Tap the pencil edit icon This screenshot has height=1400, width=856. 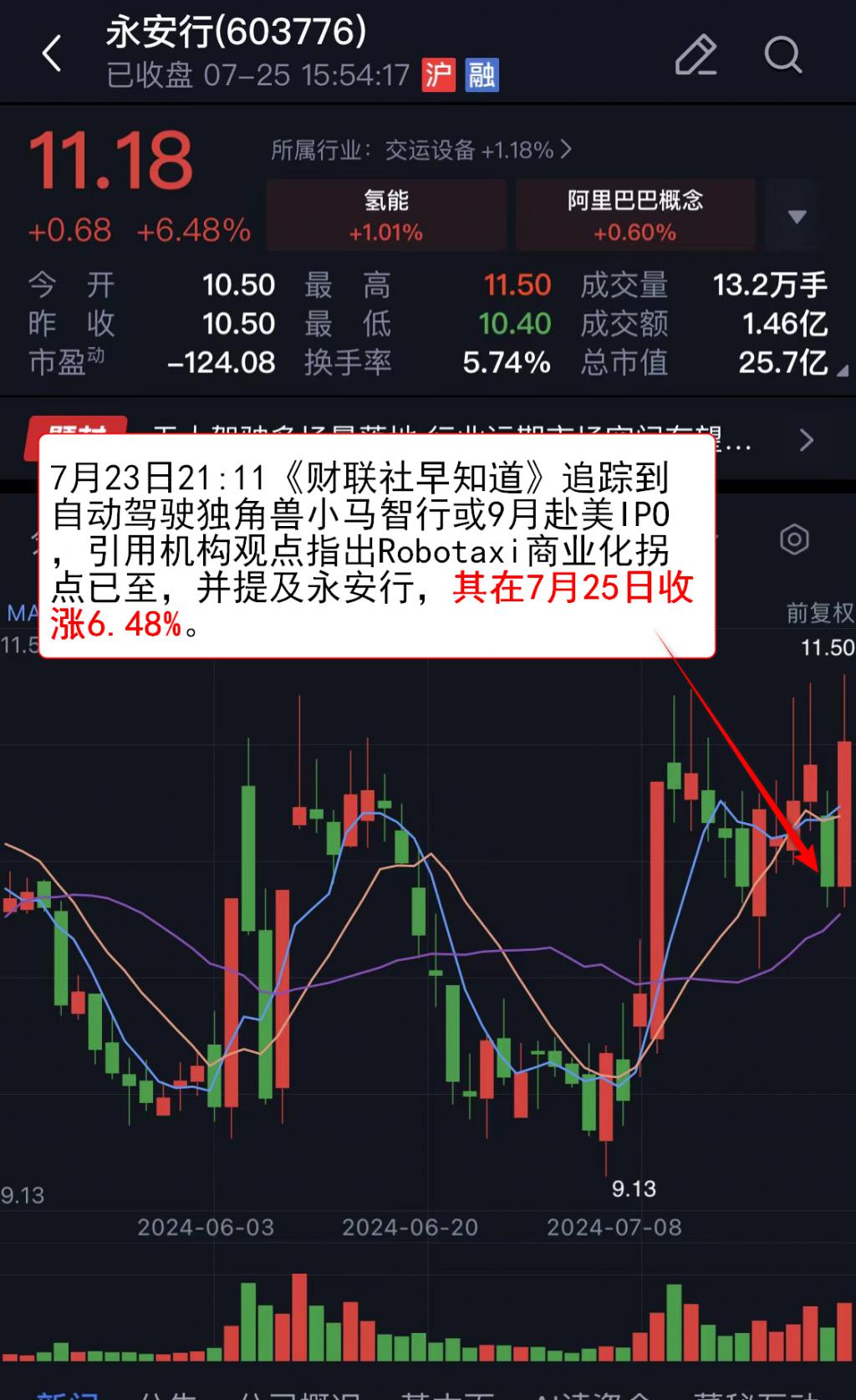tap(695, 54)
